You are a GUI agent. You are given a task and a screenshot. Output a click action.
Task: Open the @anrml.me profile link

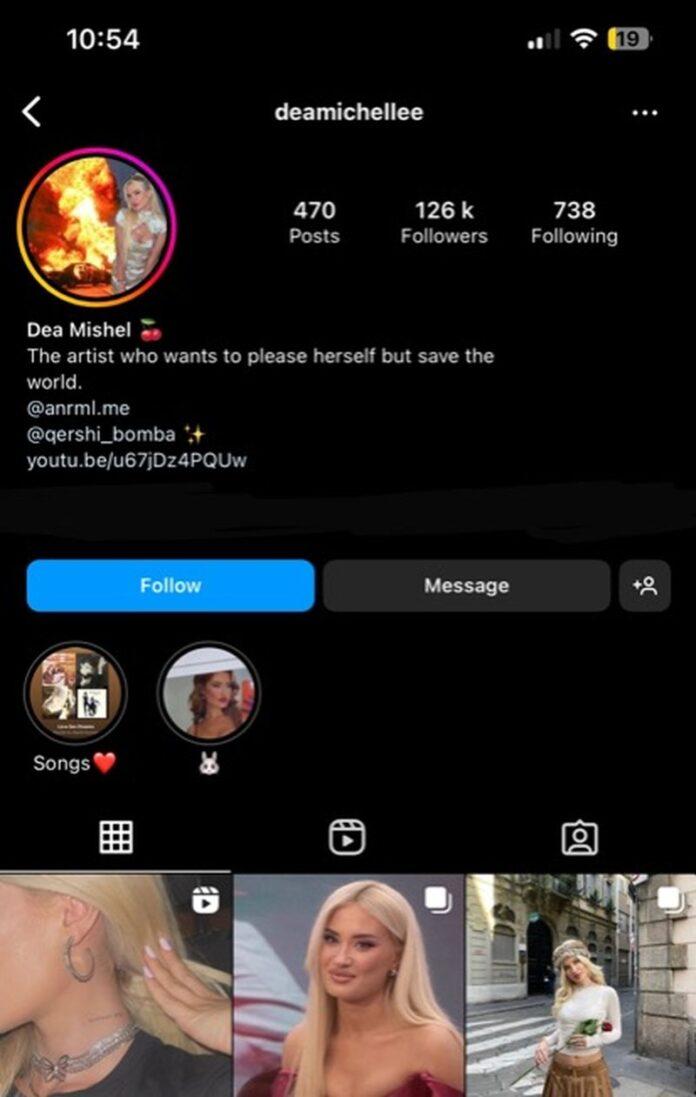click(78, 408)
